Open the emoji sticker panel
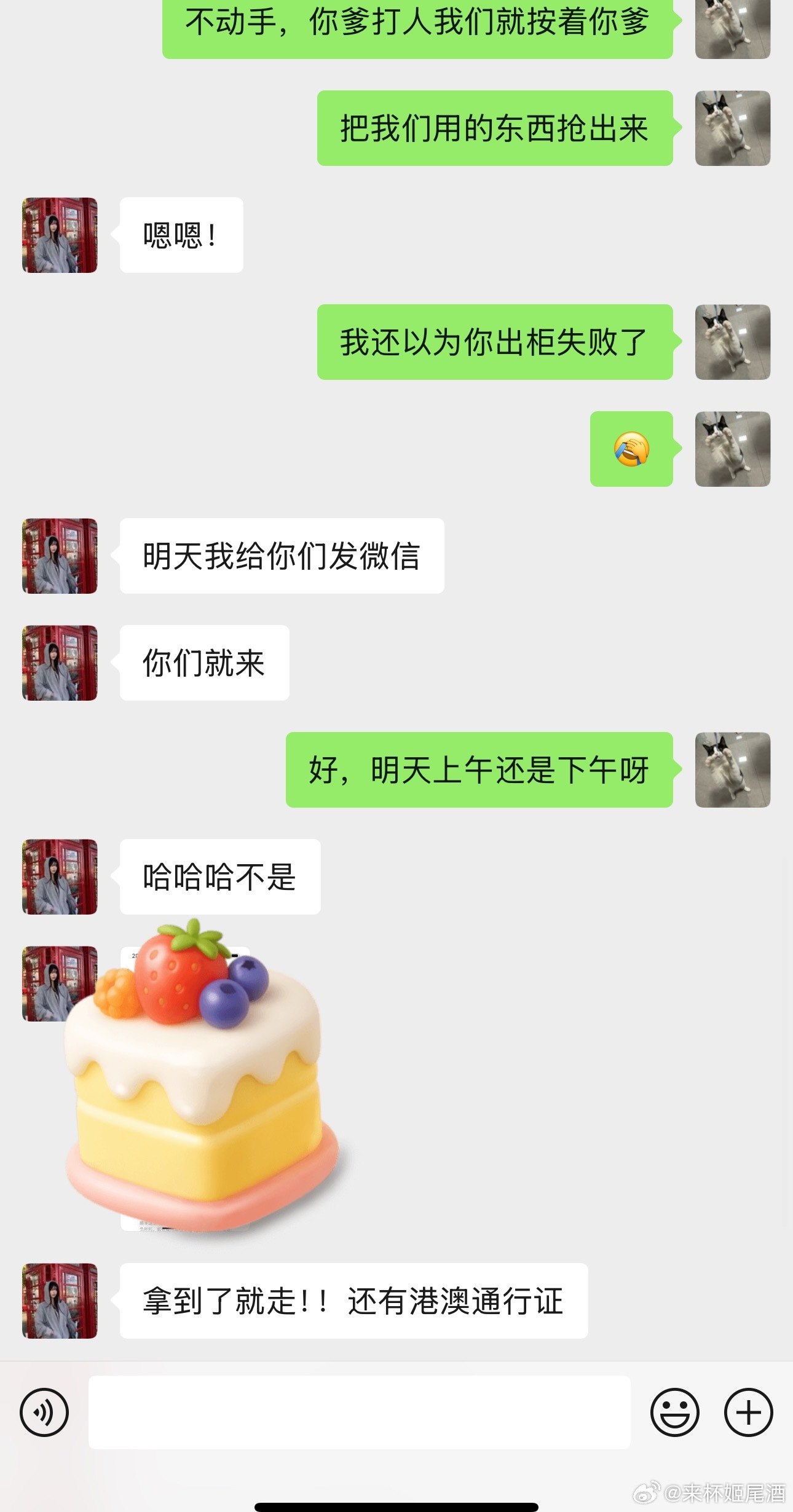Screen dimensions: 793x1512 pos(674,1412)
